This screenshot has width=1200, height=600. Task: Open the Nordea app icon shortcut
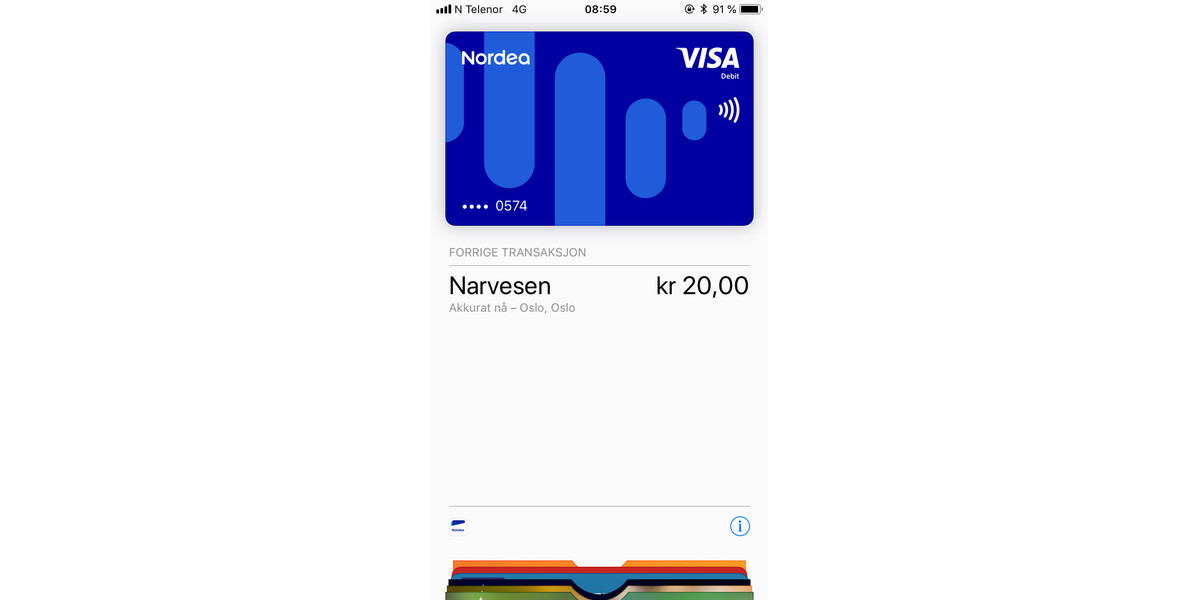pyautogui.click(x=458, y=526)
